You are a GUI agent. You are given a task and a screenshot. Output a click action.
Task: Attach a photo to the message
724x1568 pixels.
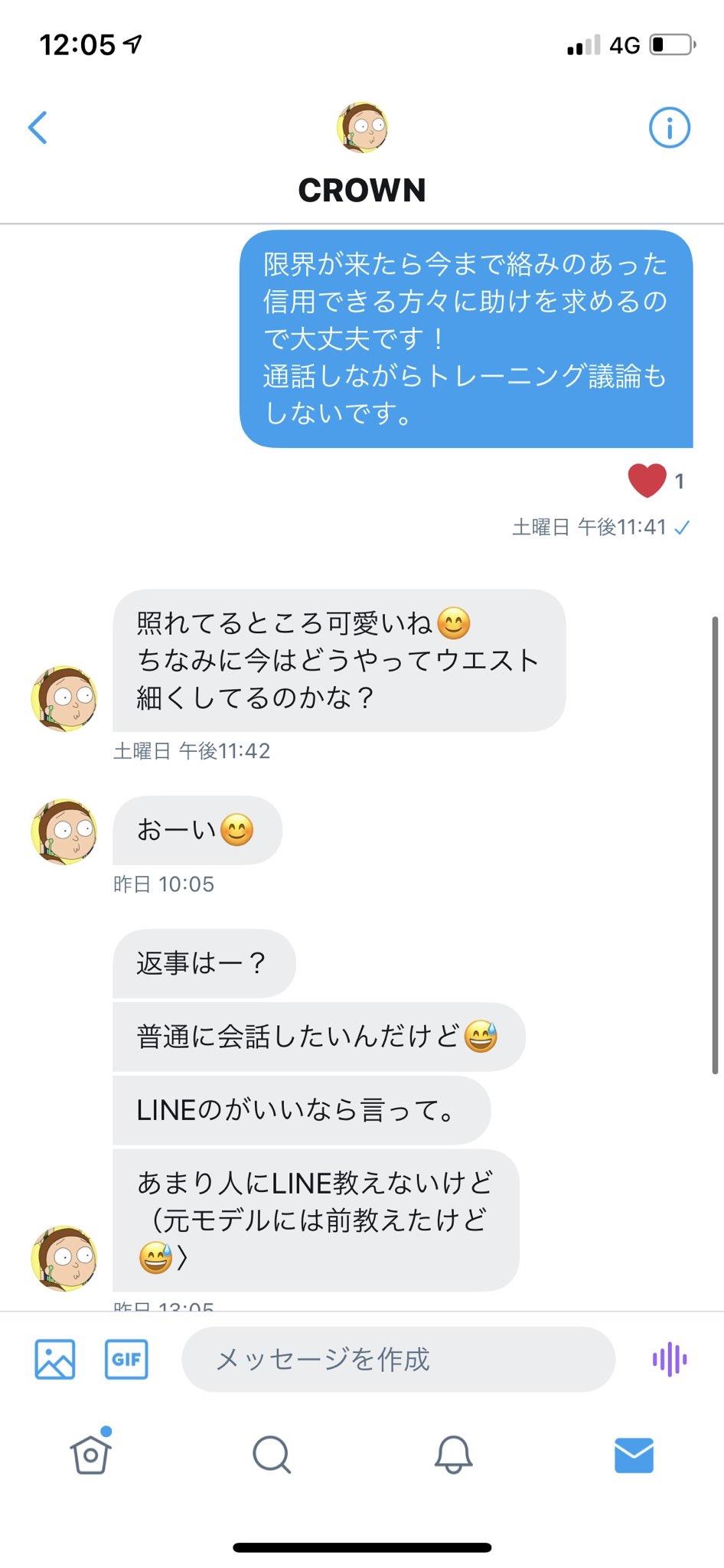point(55,1360)
